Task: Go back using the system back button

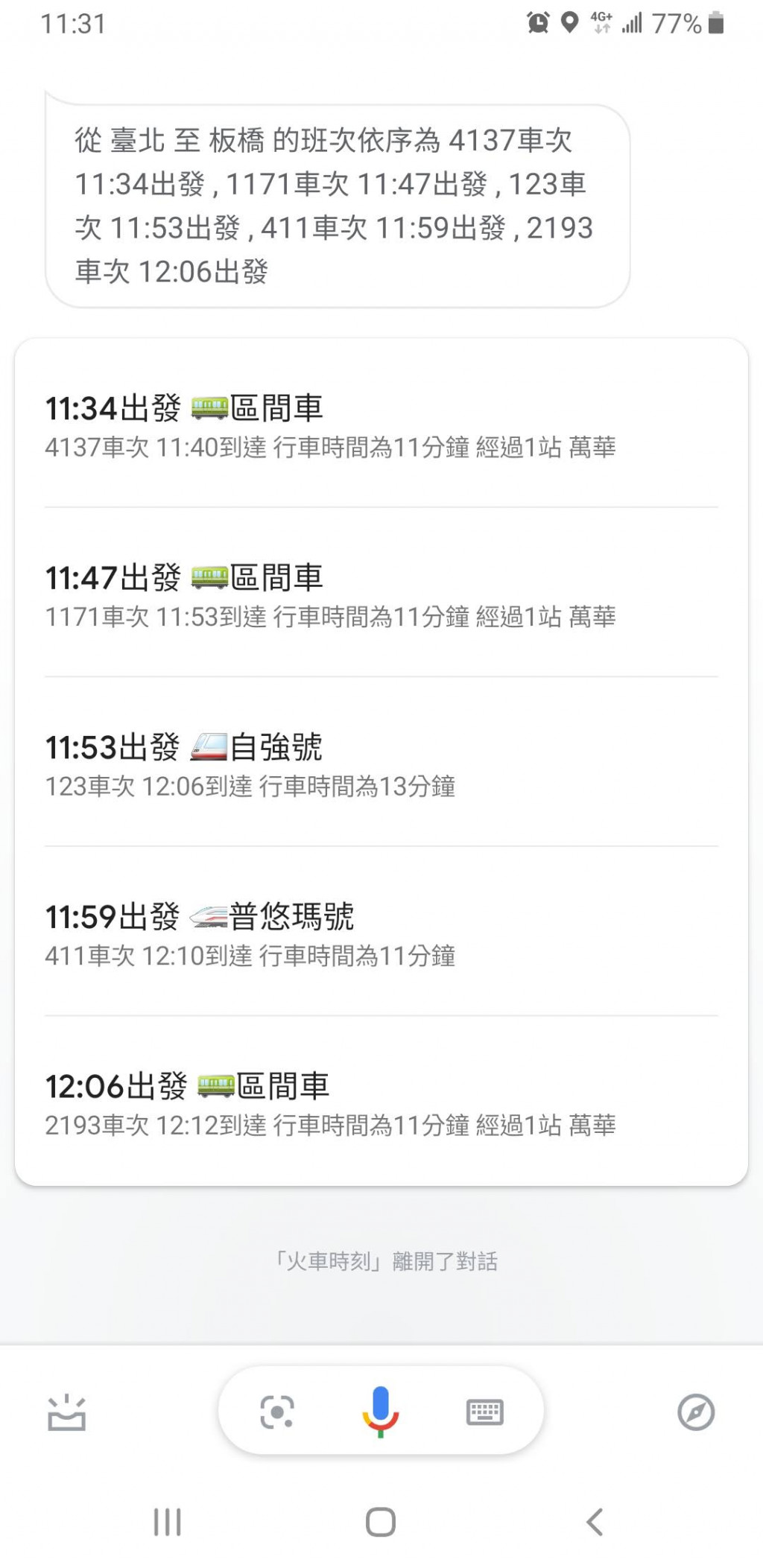Action: [595, 1522]
